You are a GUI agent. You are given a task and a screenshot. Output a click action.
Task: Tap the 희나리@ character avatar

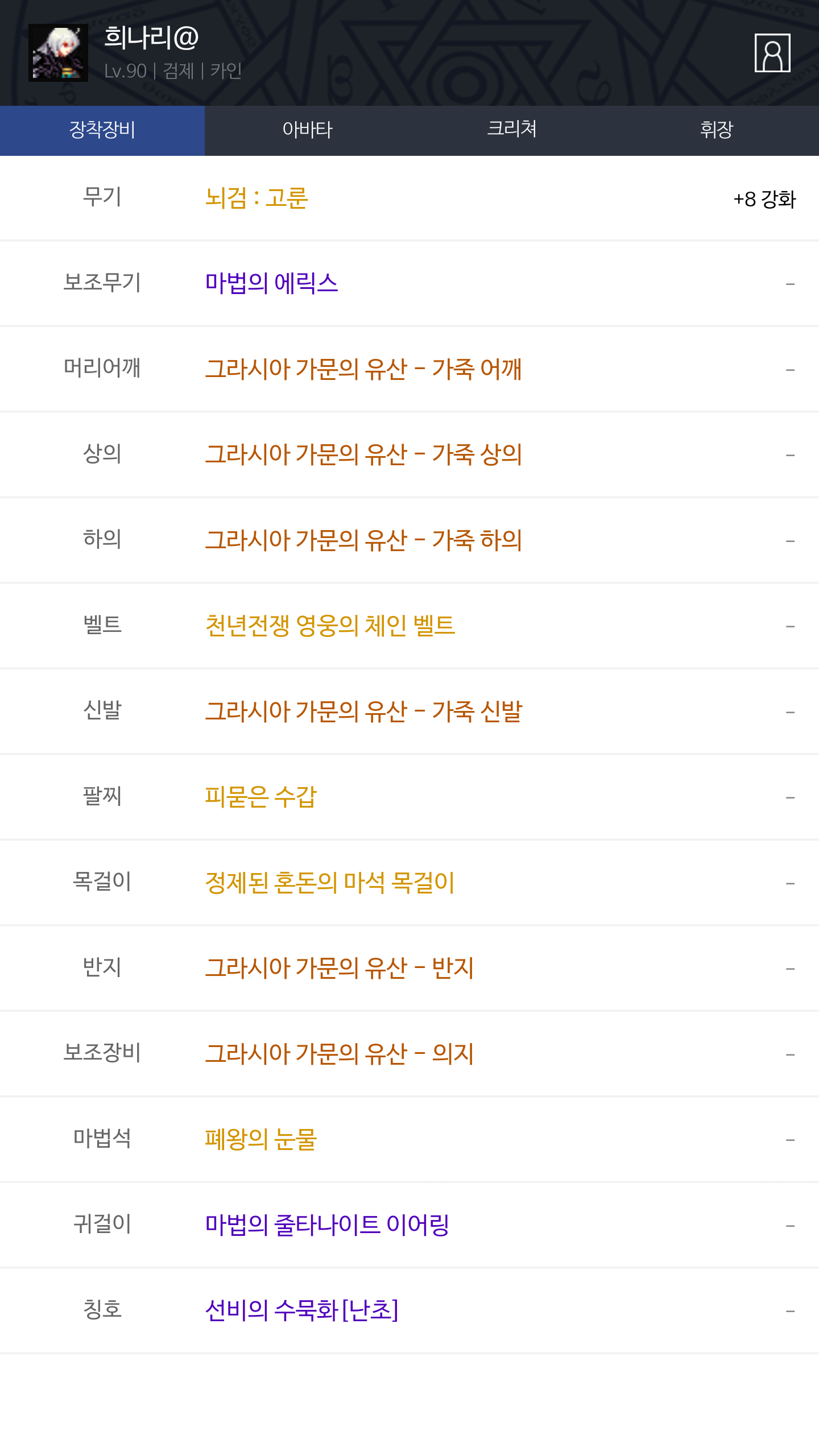click(58, 53)
